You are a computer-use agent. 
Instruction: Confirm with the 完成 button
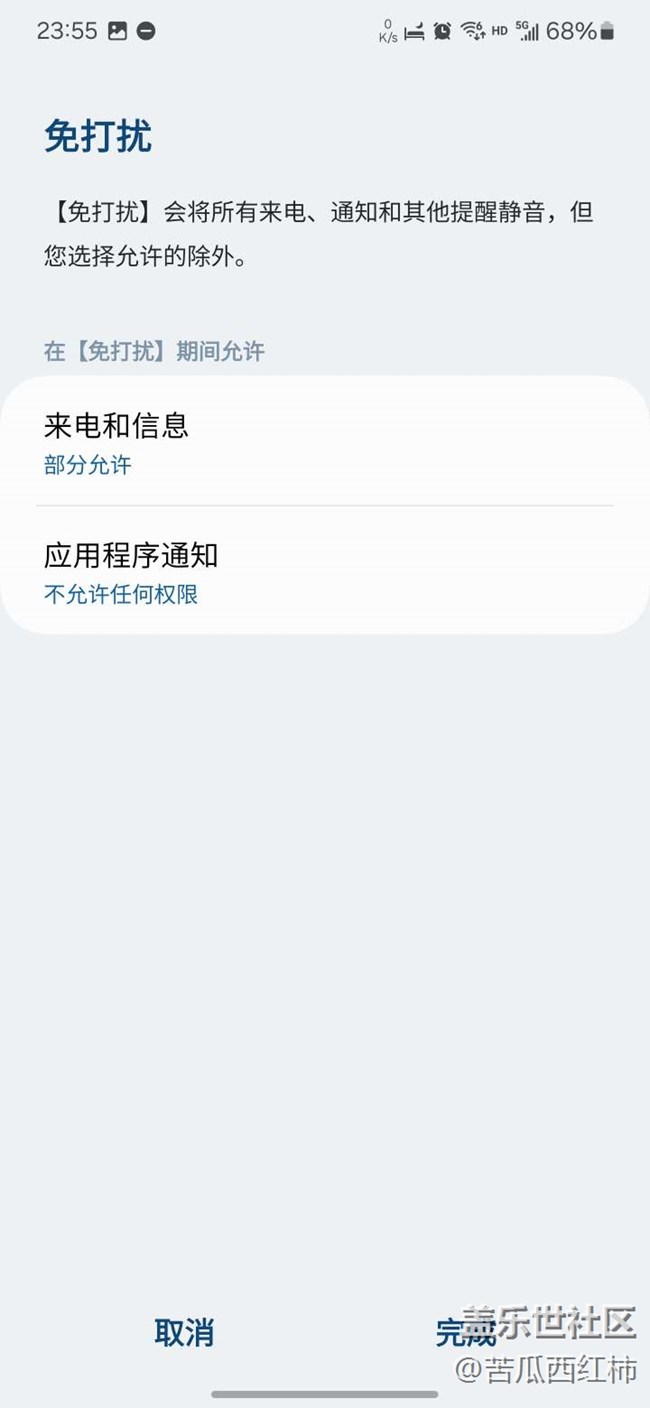(465, 1333)
